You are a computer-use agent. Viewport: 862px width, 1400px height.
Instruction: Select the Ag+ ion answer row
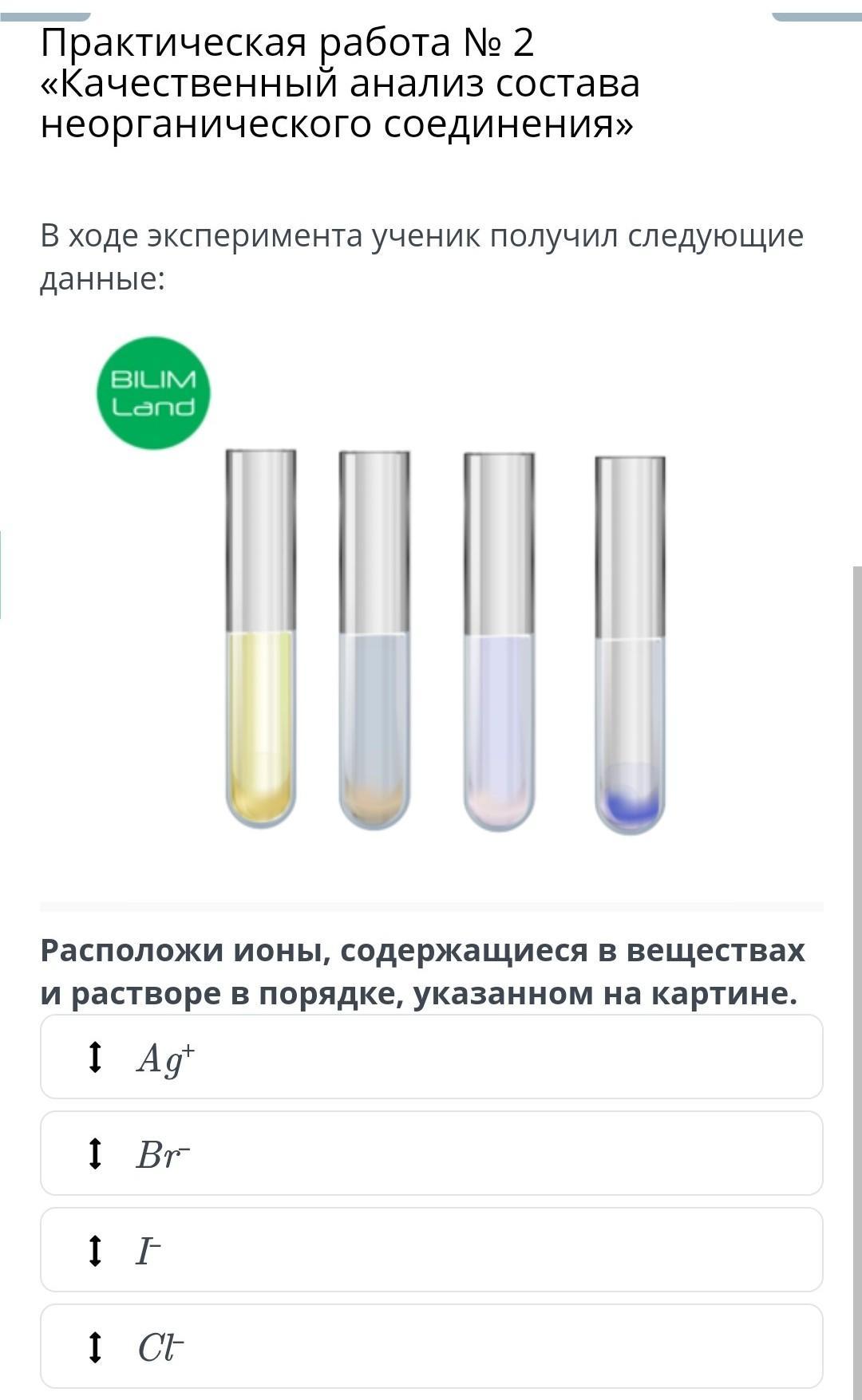pyautogui.click(x=431, y=1057)
